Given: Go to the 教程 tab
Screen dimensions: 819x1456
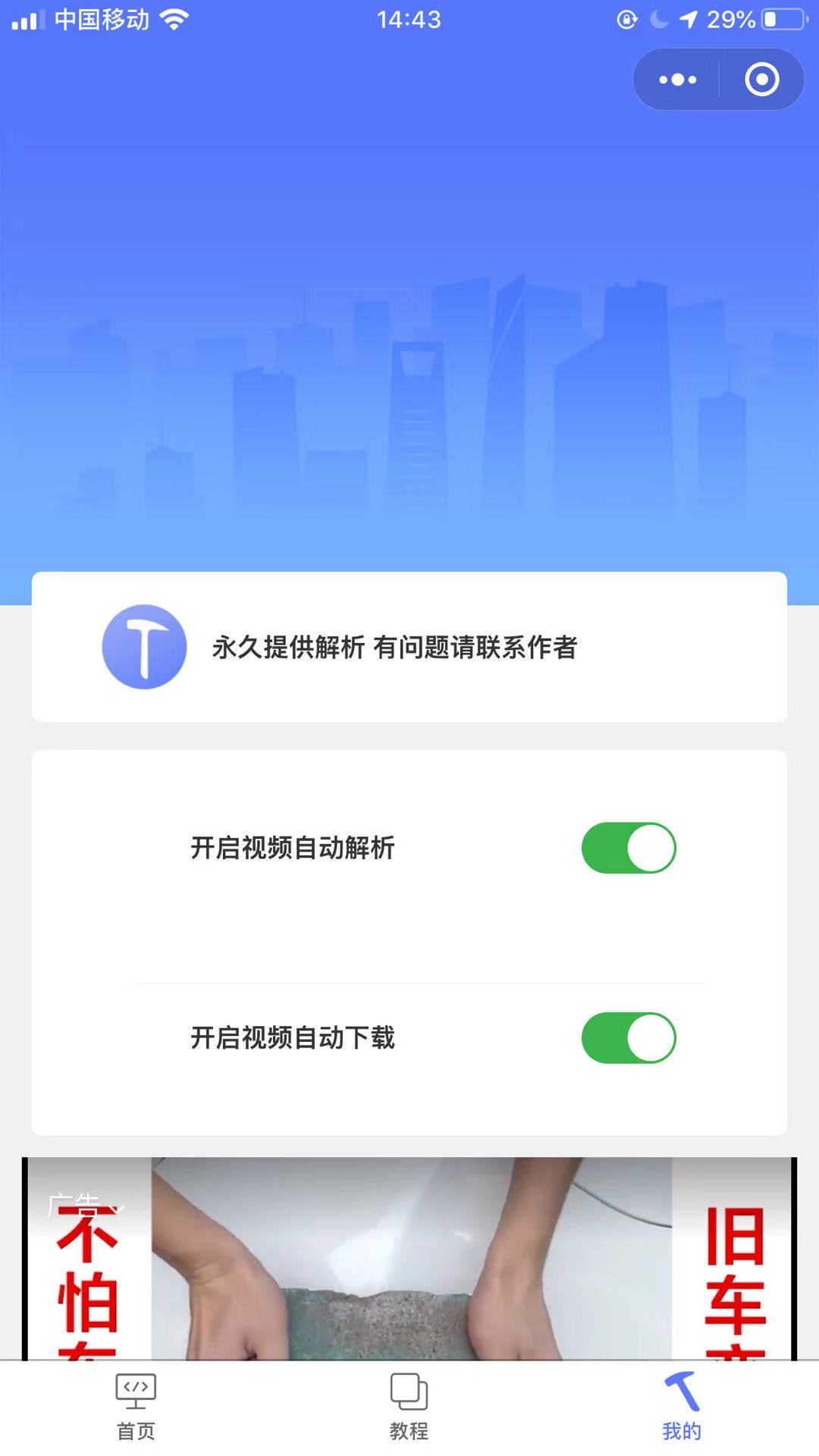Looking at the screenshot, I should click(x=409, y=1407).
